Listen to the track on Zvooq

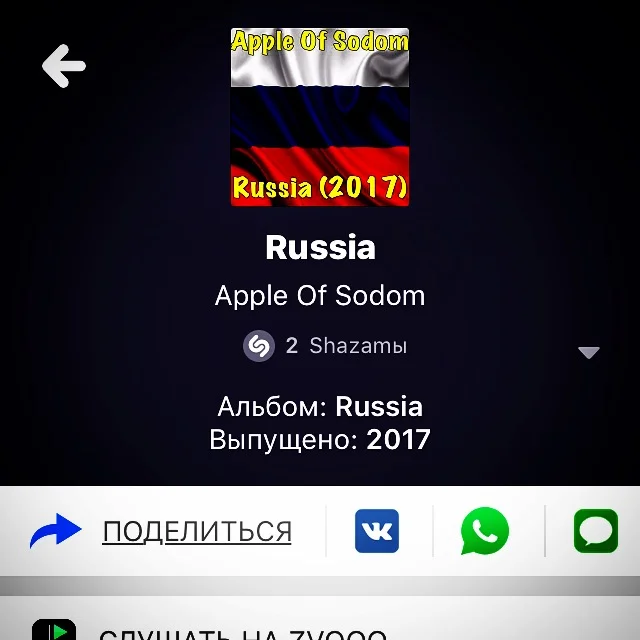click(241, 630)
